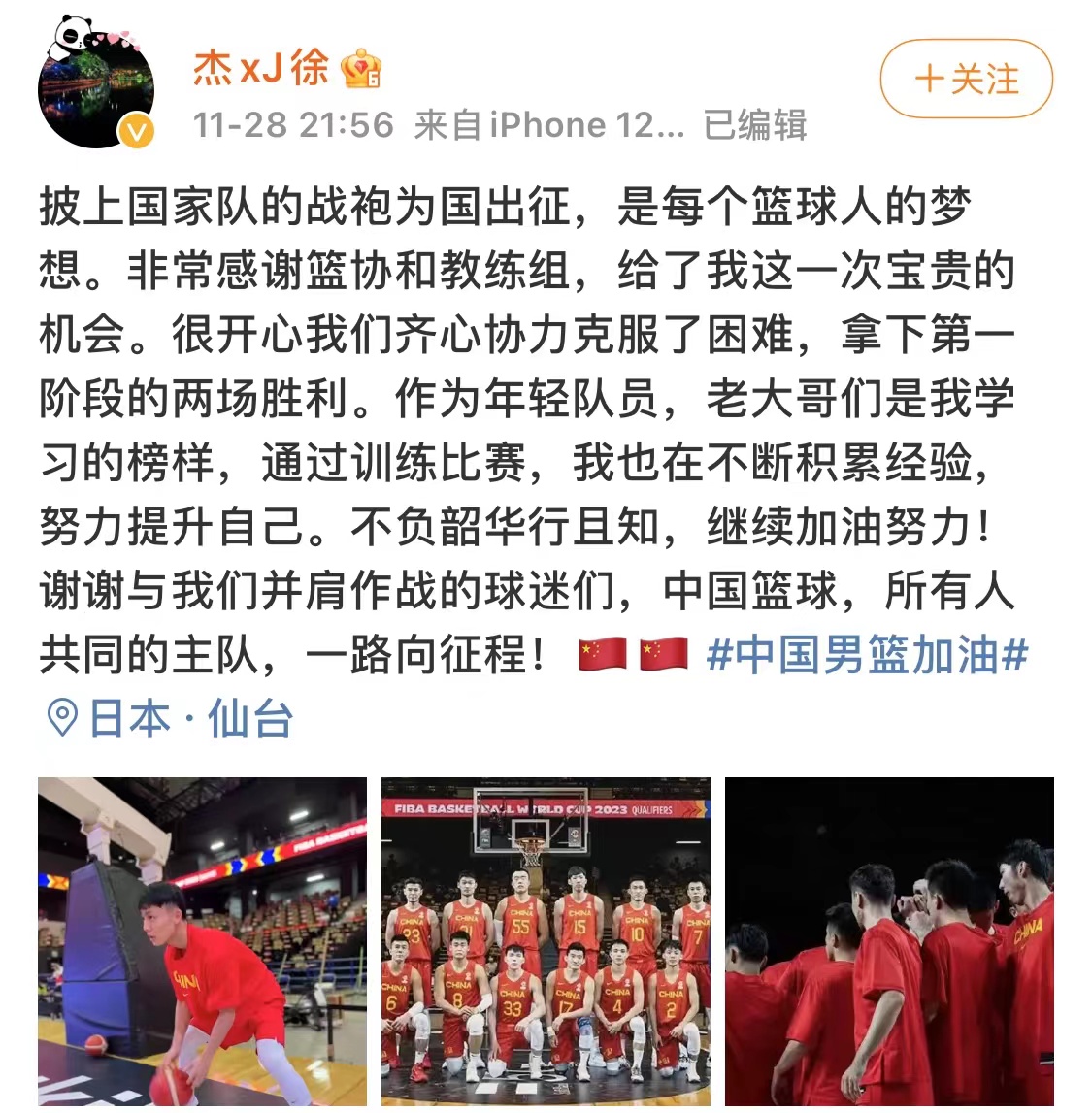Open the #中国男篮加油# hashtag
The image size is (1092, 1113).
click(x=866, y=655)
